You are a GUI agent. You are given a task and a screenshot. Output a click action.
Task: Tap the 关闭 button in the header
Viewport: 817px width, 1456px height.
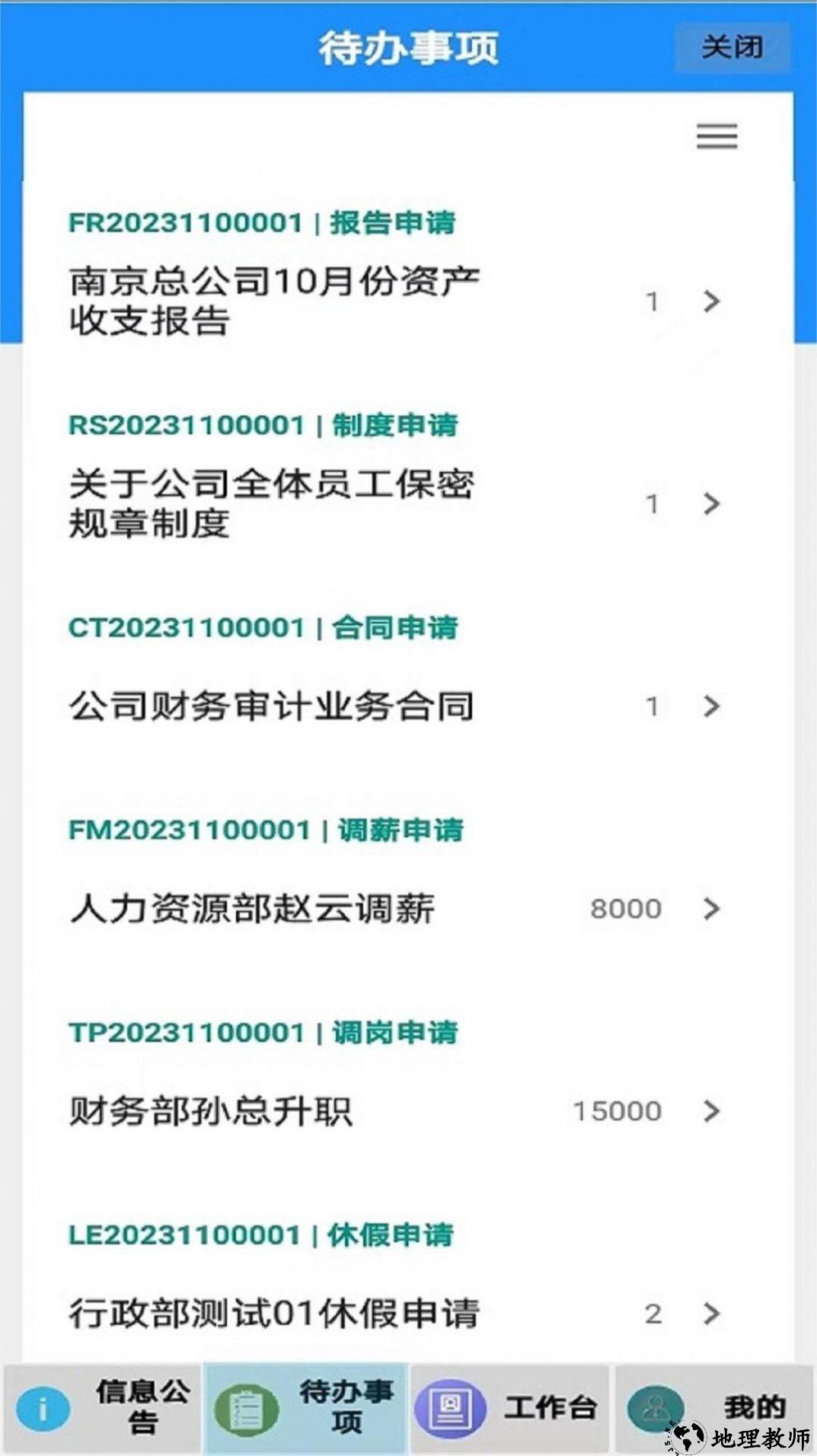click(732, 47)
